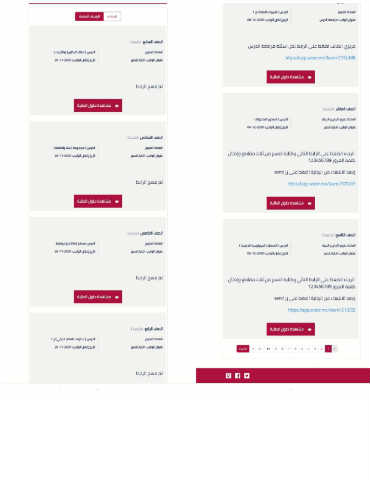
Task: Open the blue URL link in the الصف العاشر card
Action: pyautogui.click(x=322, y=184)
